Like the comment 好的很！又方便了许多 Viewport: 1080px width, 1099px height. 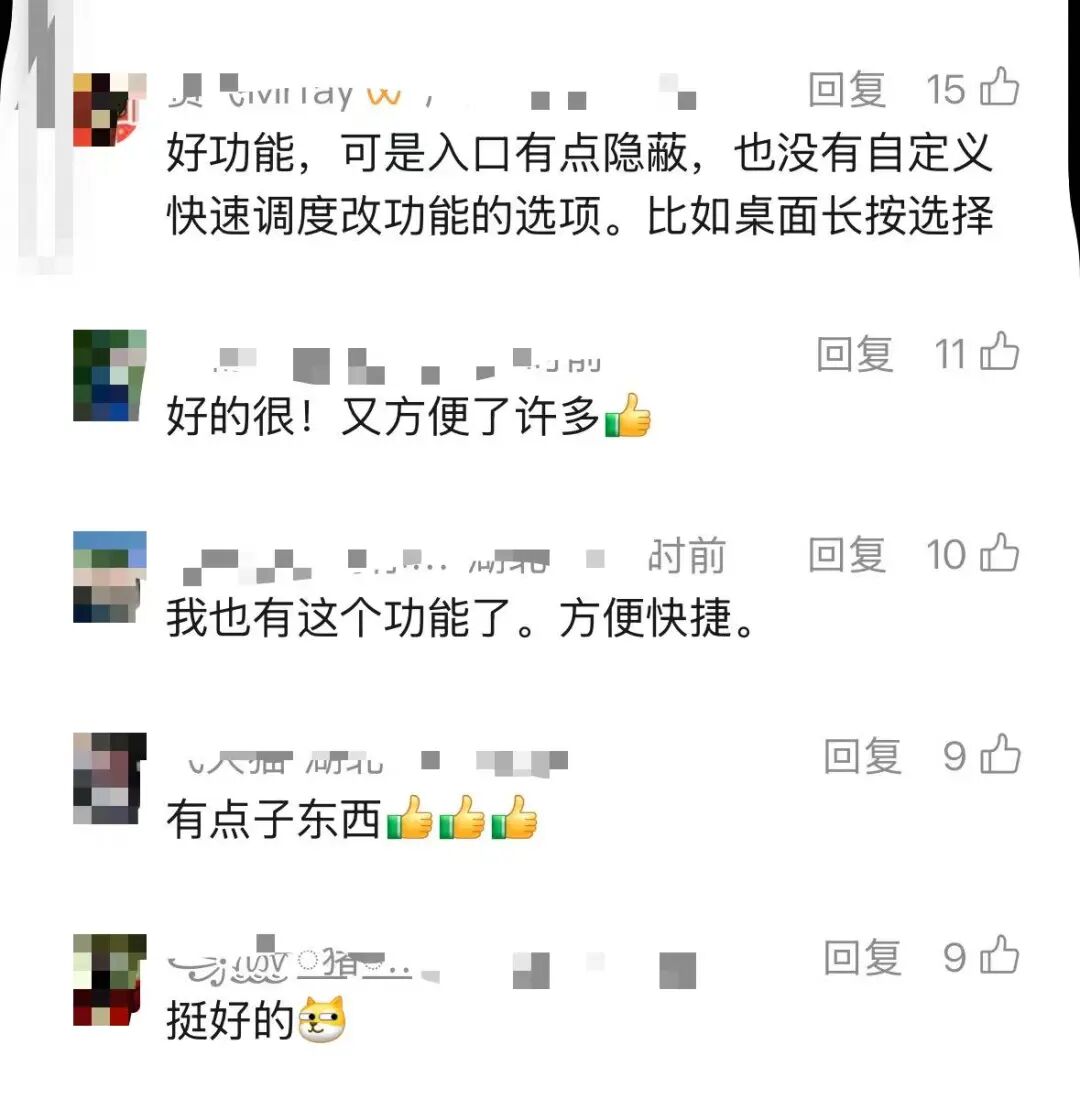pos(999,352)
